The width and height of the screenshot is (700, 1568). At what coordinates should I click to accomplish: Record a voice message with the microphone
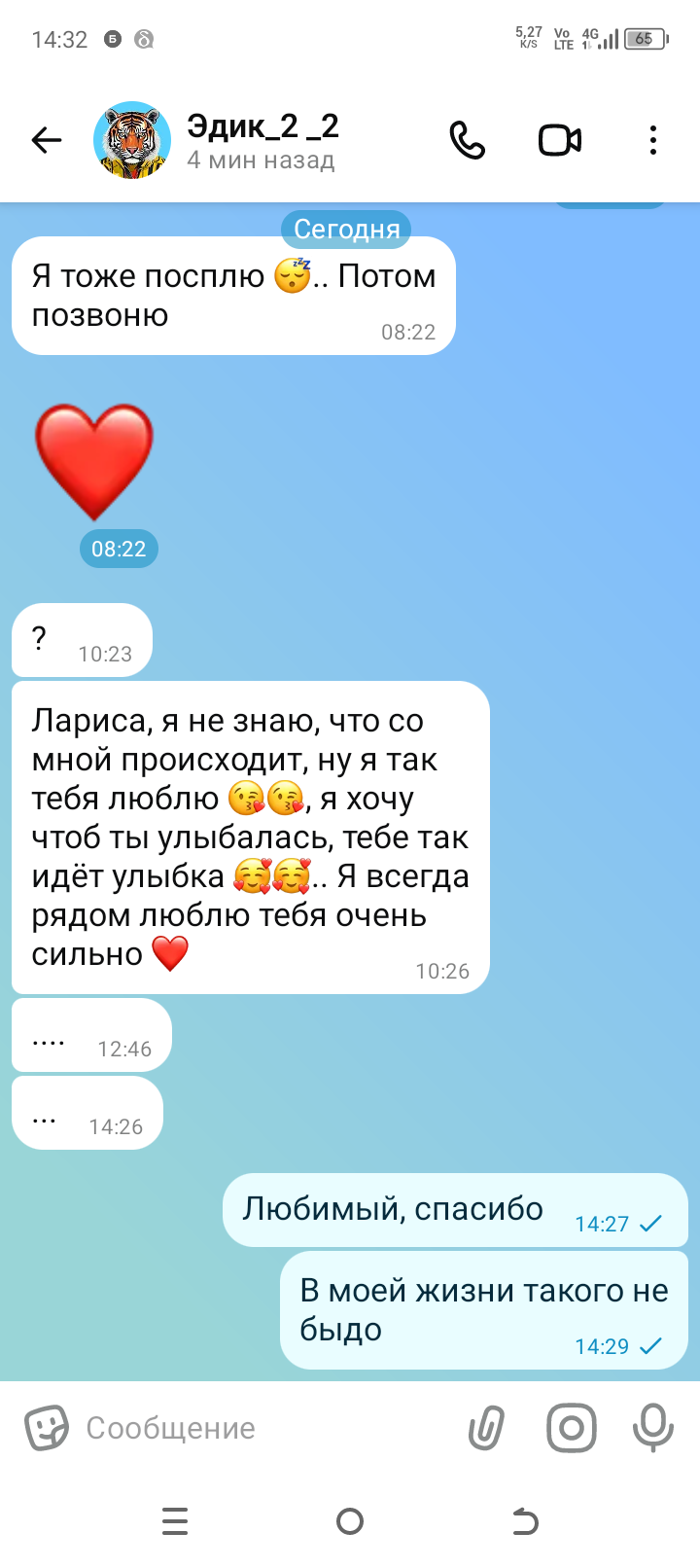(x=652, y=1428)
